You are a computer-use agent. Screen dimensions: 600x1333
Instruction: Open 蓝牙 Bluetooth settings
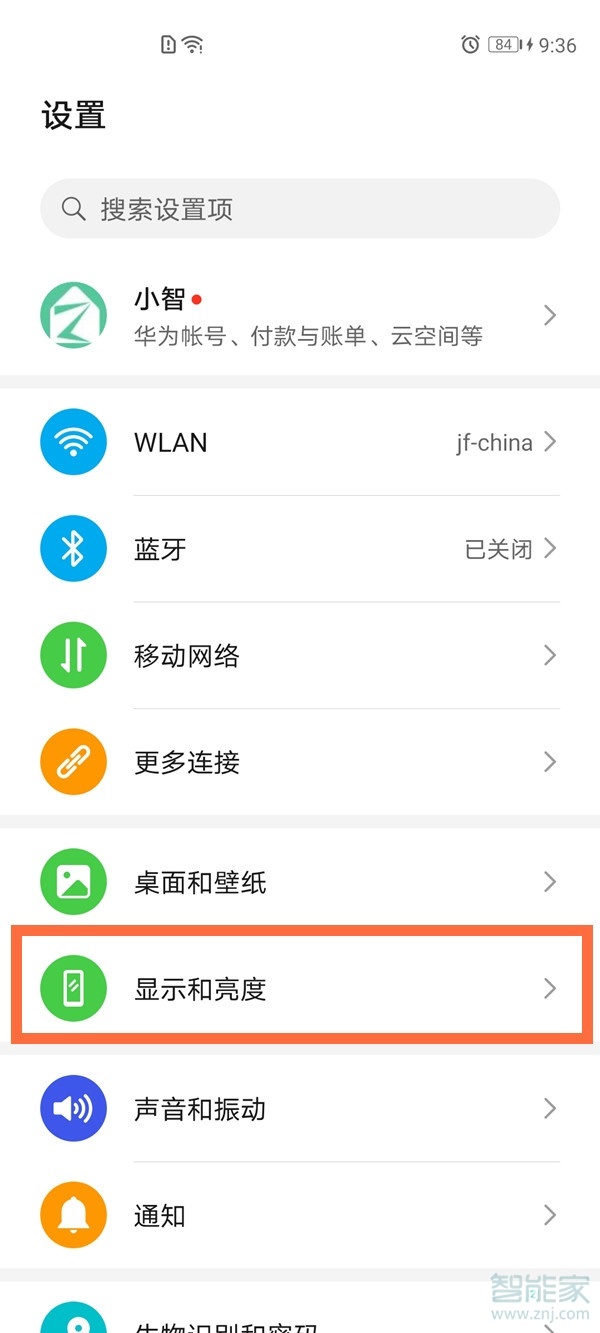(300, 549)
